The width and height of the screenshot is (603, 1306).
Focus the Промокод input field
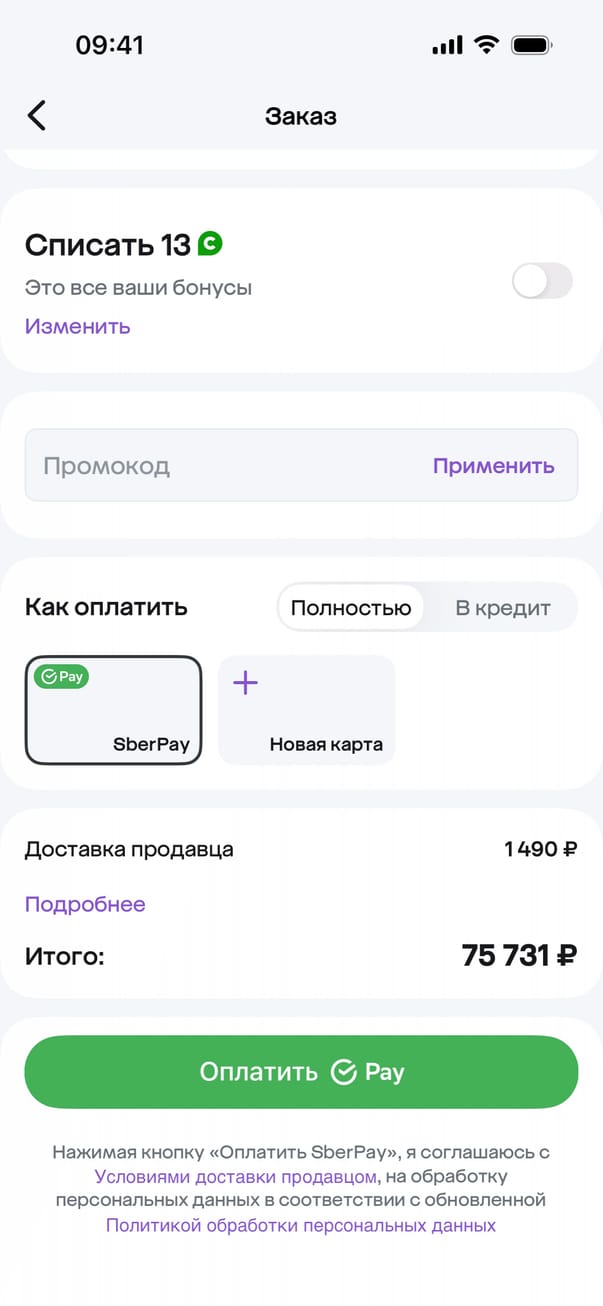pos(220,466)
